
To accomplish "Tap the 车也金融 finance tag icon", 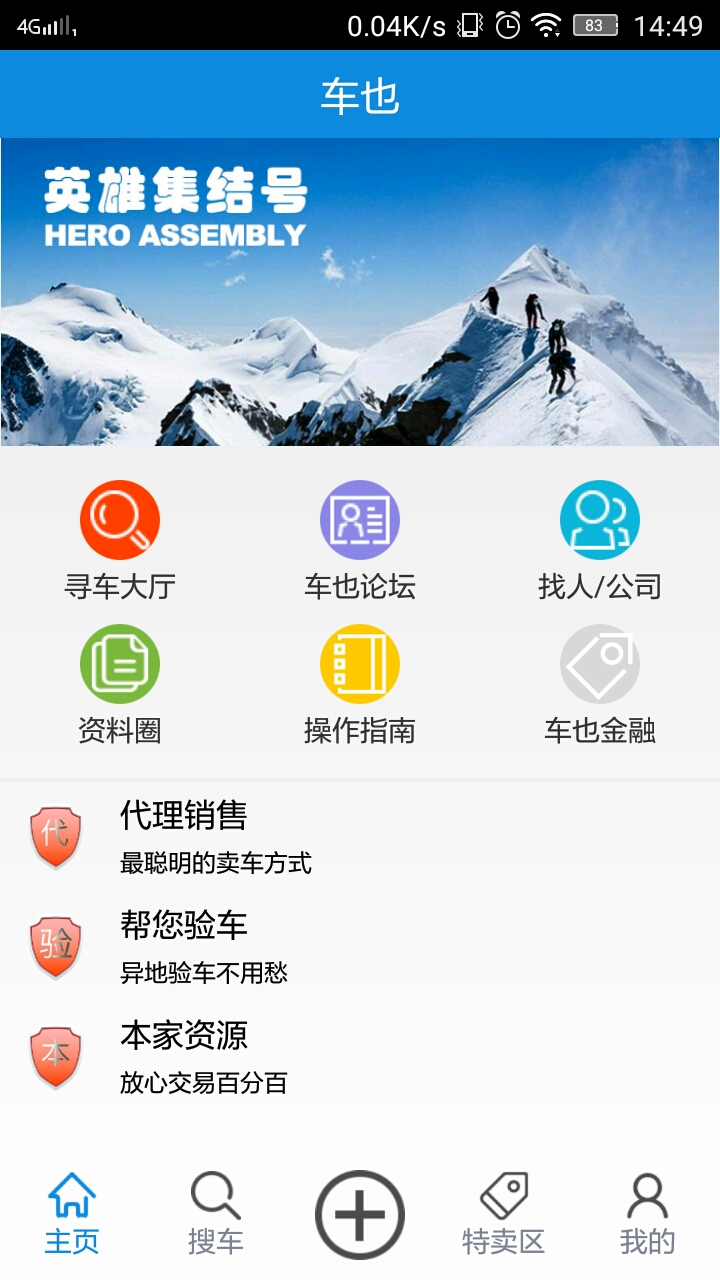I will tap(599, 663).
